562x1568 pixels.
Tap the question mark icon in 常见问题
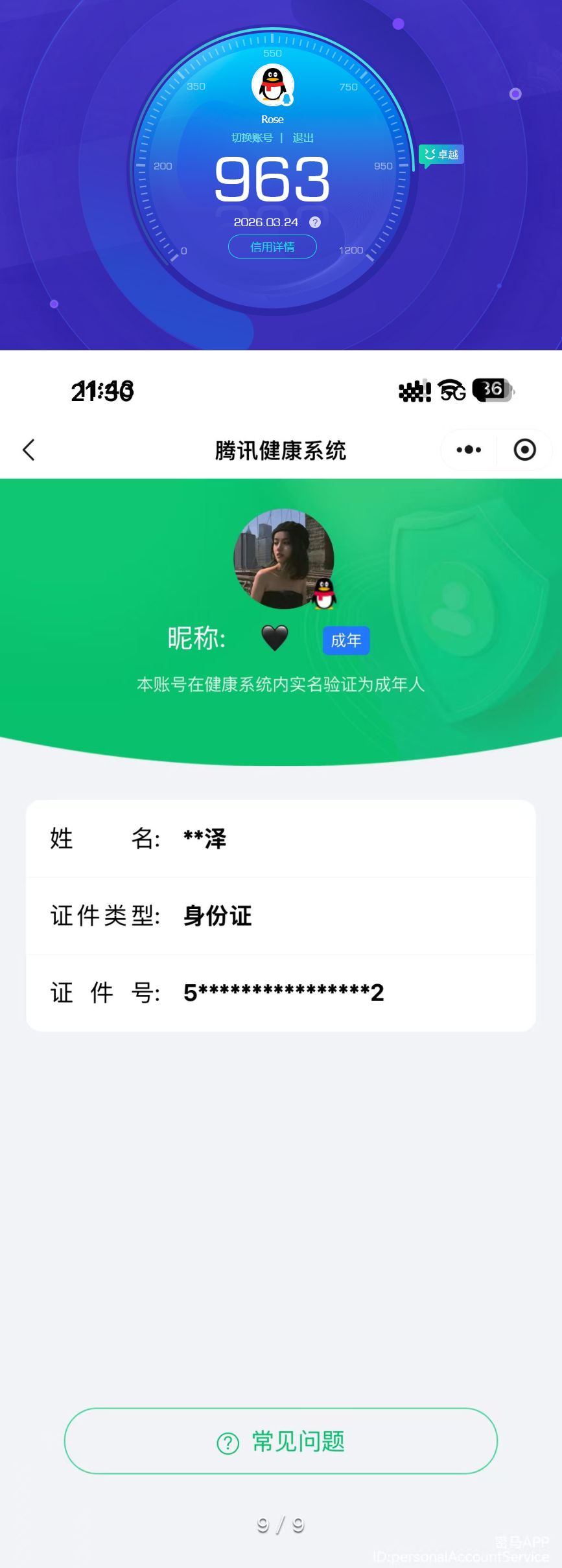pyautogui.click(x=226, y=1442)
